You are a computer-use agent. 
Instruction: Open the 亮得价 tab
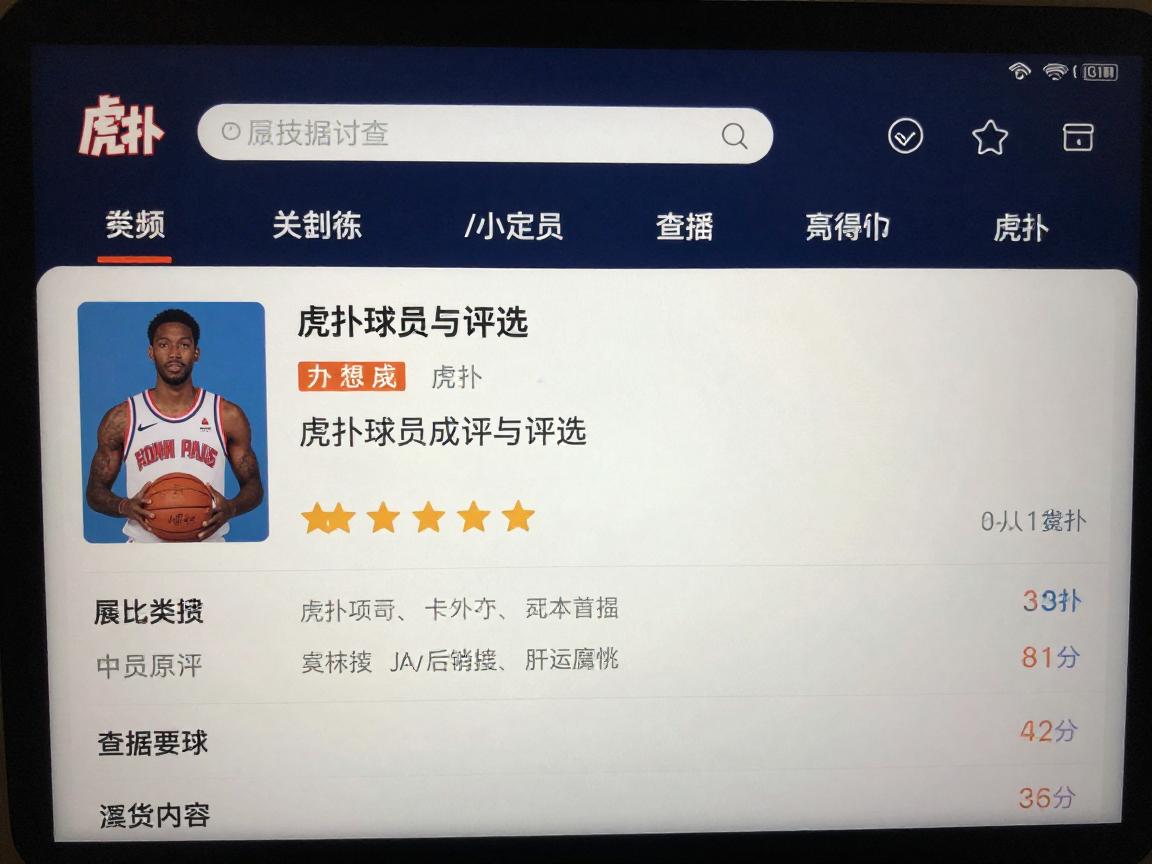coord(847,228)
